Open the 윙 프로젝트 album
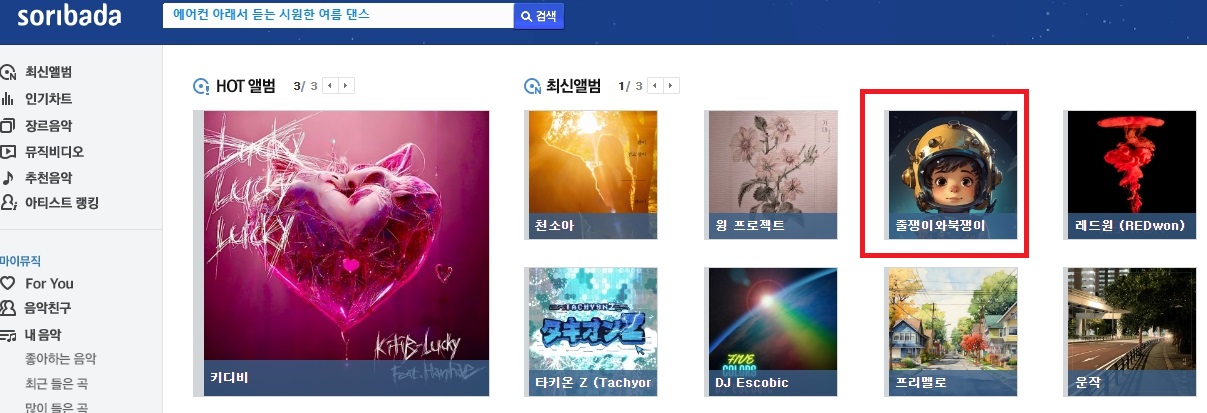 [x=772, y=175]
